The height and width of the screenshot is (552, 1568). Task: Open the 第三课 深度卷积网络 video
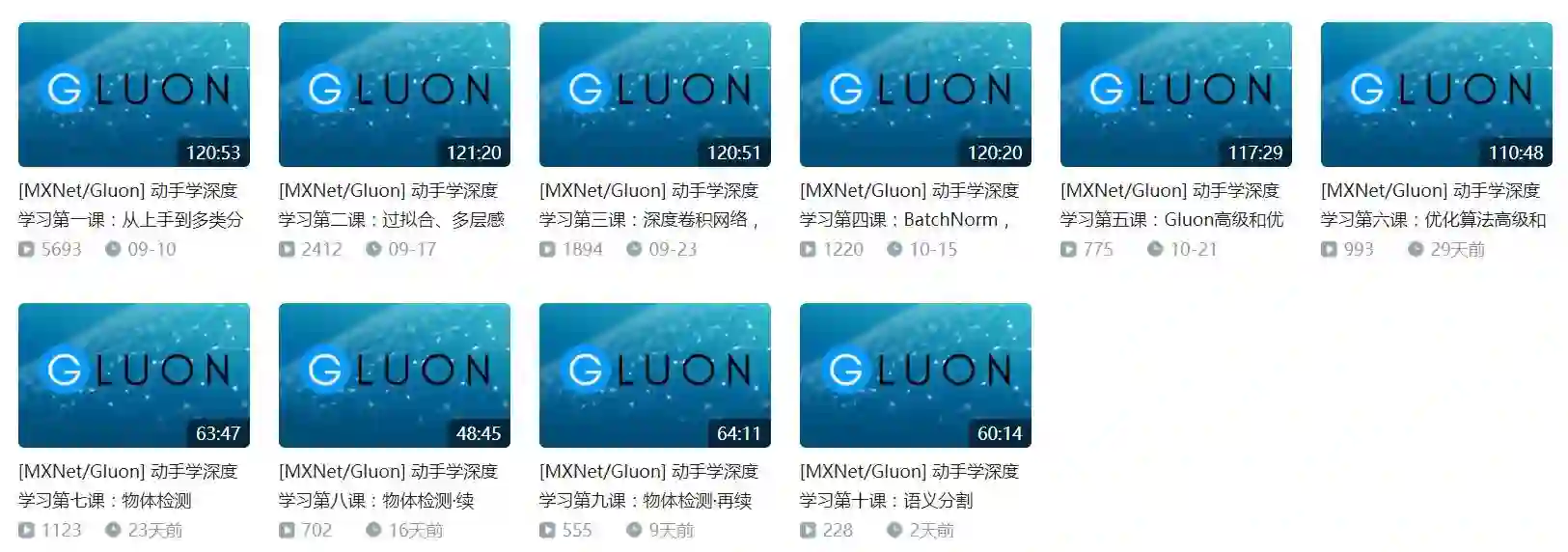(x=654, y=95)
